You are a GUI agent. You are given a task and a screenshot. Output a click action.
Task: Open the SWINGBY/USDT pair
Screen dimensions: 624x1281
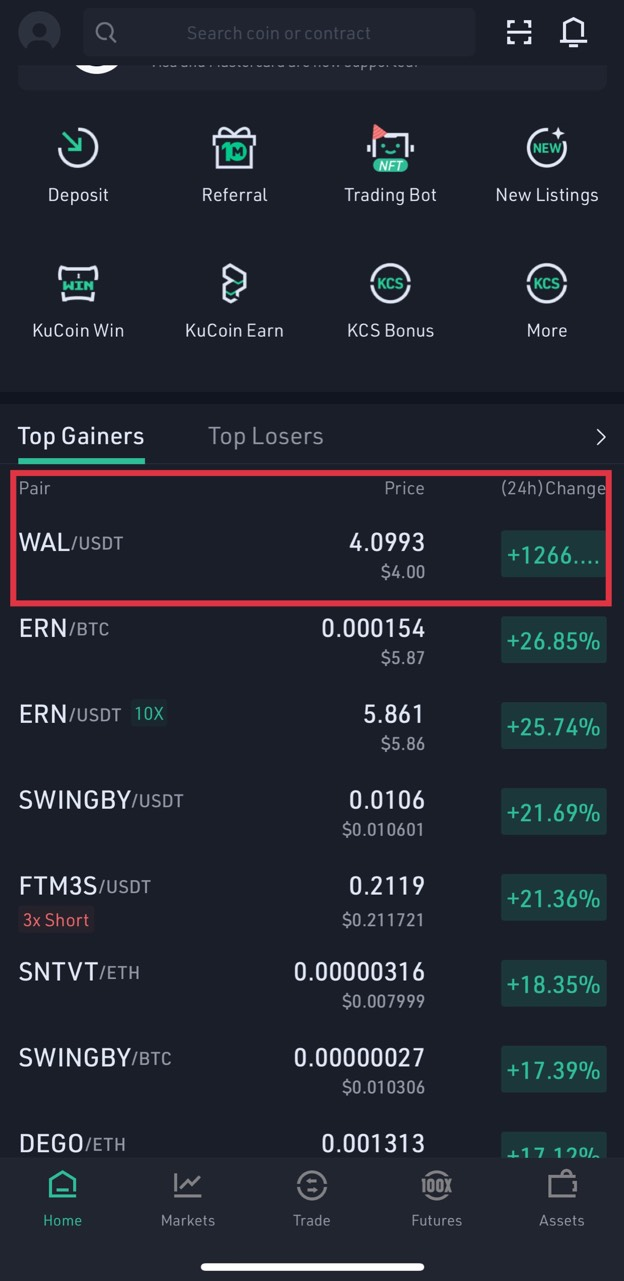coord(311,813)
